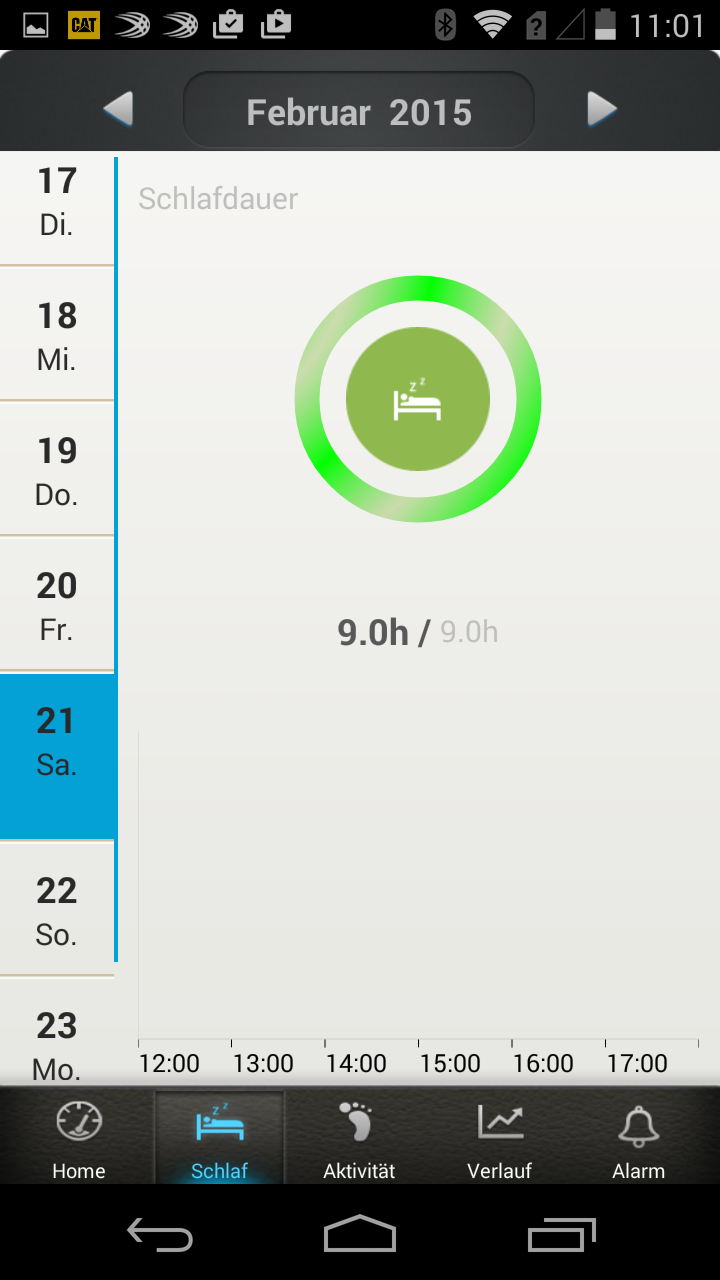Screen dimensions: 720x1280
Task: Choose Mi. 18 in date list
Action: 57,335
